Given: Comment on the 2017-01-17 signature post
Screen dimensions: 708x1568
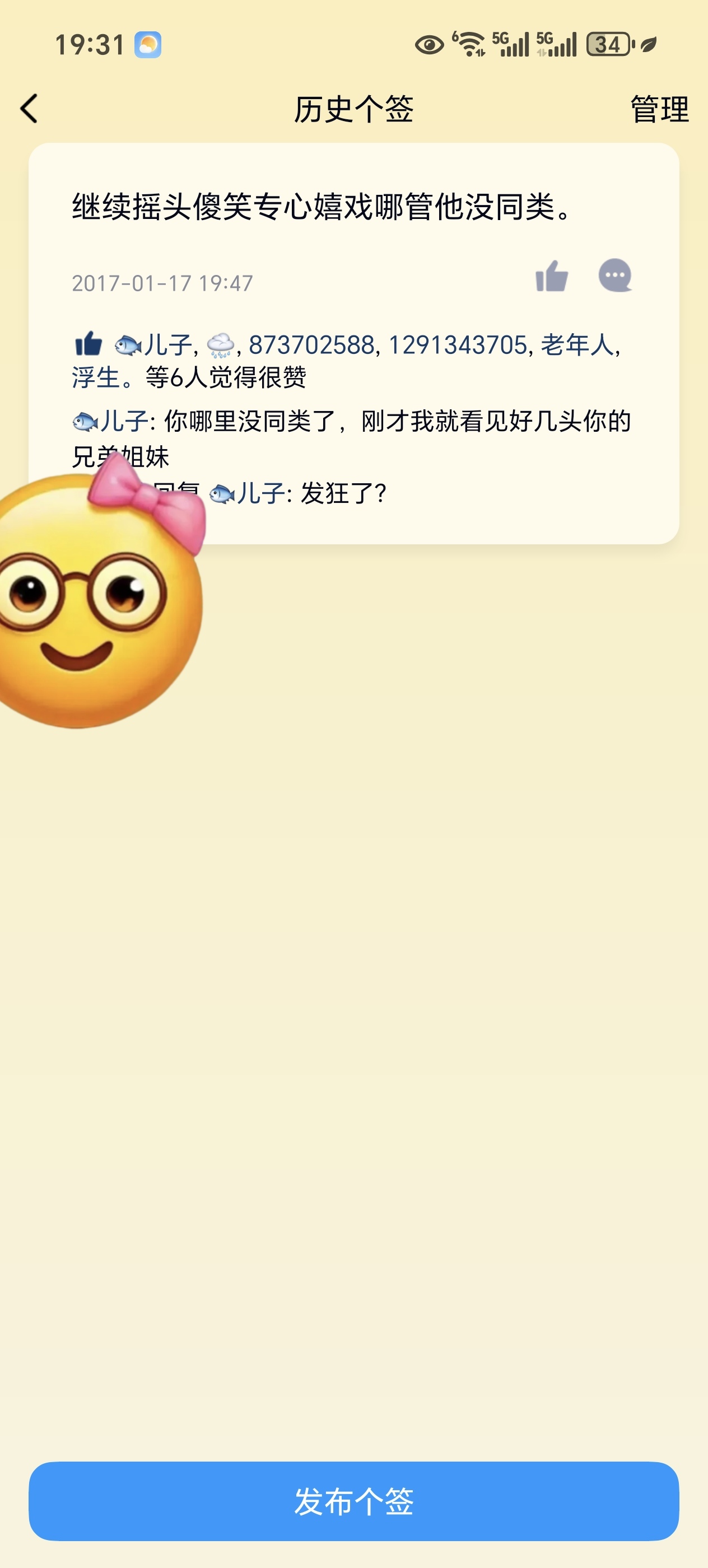Looking at the screenshot, I should (x=615, y=276).
